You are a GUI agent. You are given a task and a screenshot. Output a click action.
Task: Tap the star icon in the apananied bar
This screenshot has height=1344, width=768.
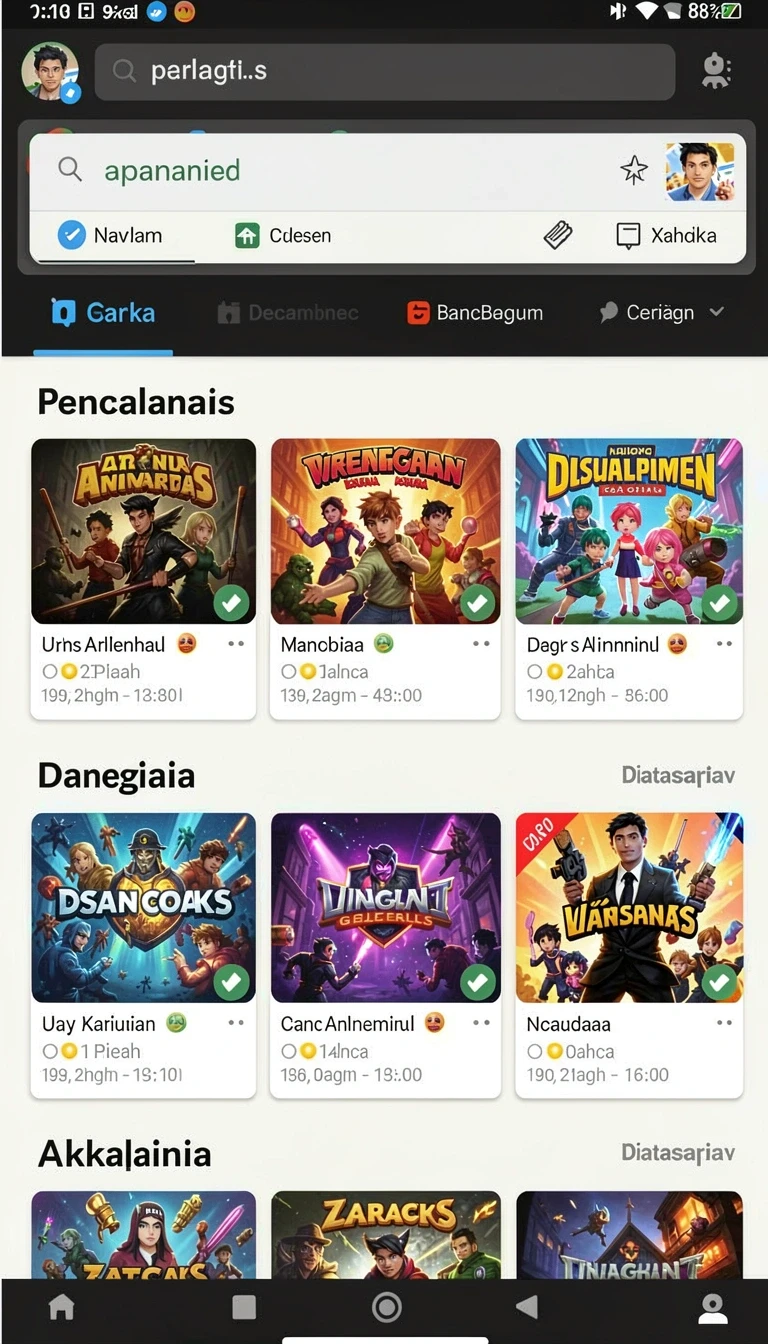click(634, 170)
